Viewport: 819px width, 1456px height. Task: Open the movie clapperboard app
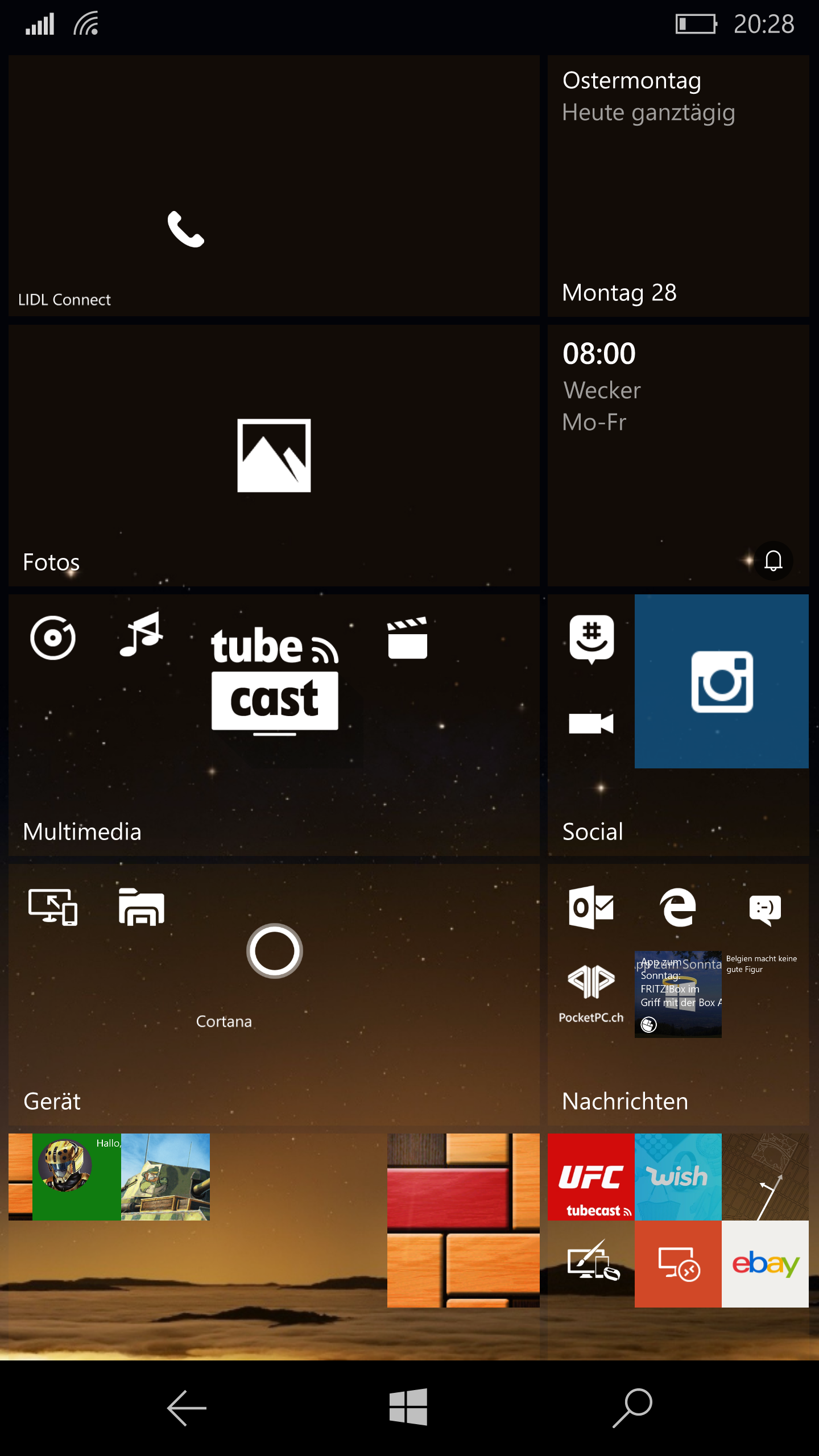[x=407, y=638]
